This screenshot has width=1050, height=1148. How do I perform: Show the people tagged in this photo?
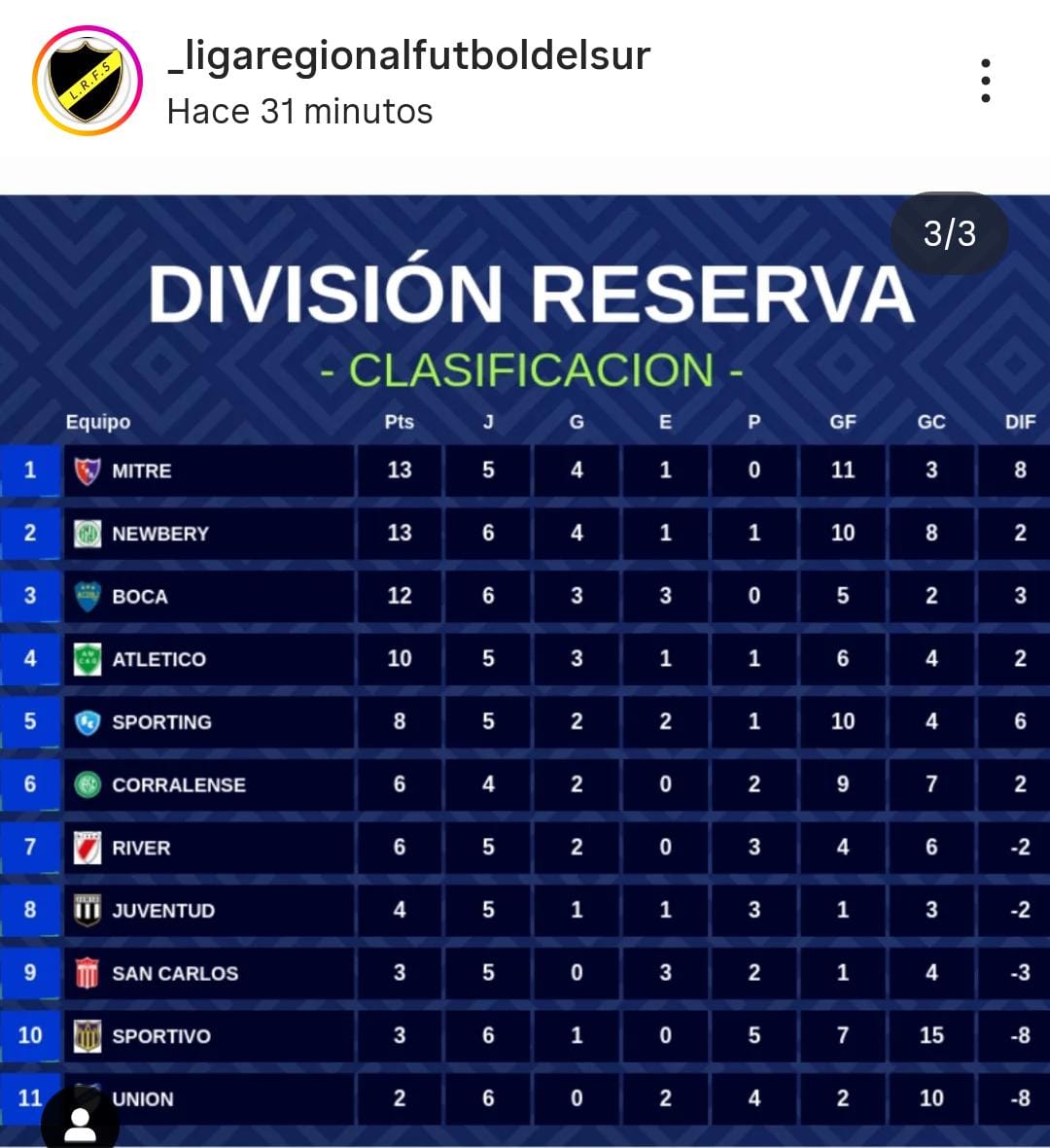tap(80, 1124)
